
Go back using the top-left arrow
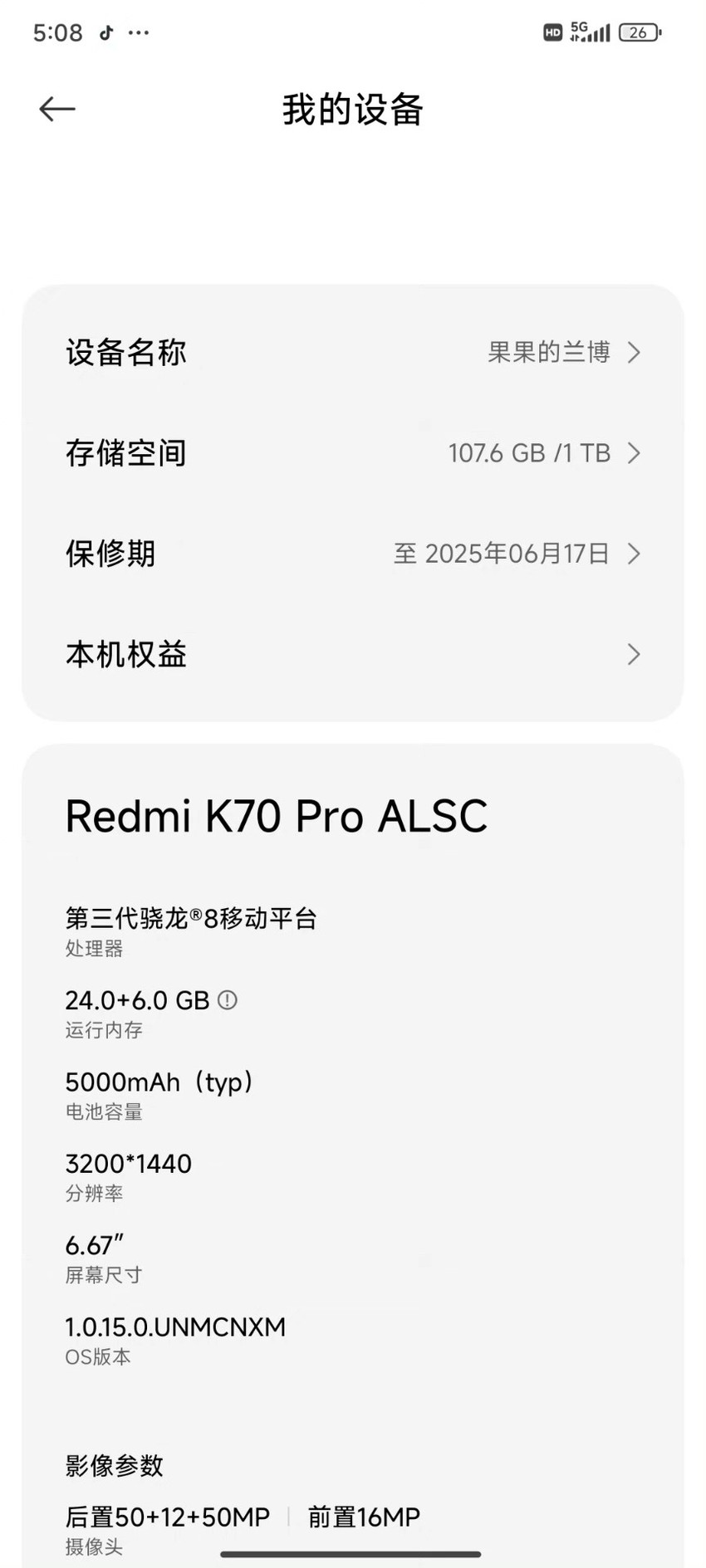tap(57, 109)
